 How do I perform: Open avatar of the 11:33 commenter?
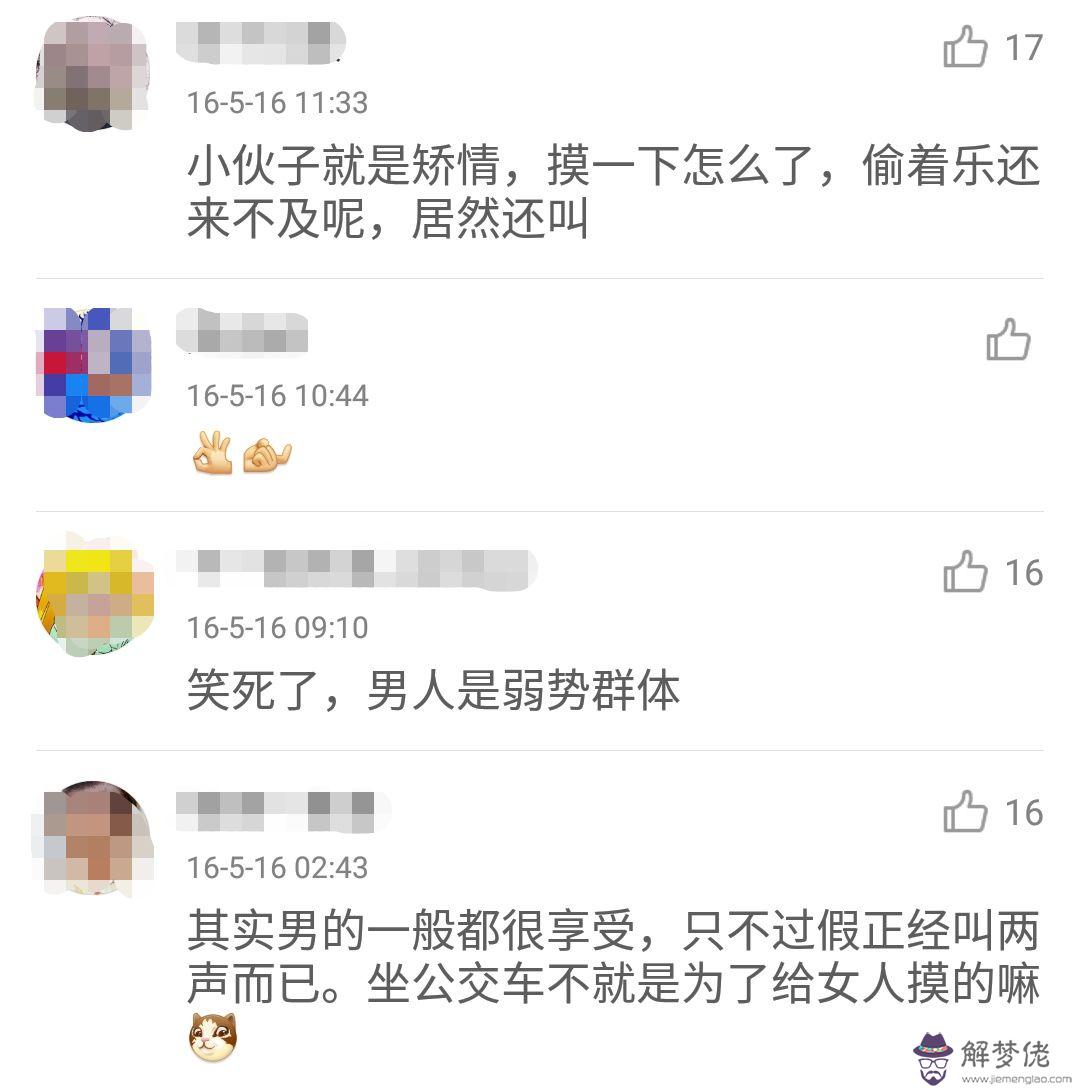[x=92, y=72]
